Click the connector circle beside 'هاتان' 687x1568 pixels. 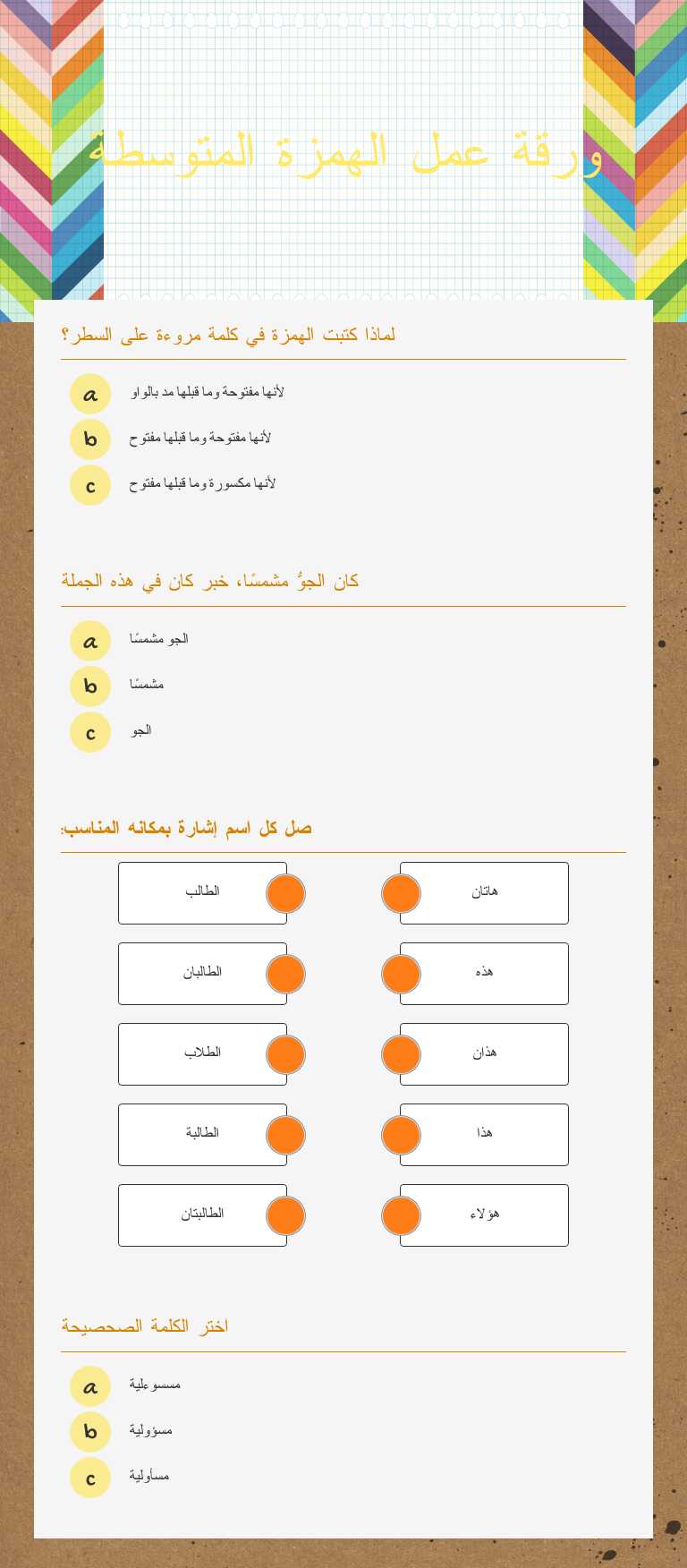tap(401, 892)
